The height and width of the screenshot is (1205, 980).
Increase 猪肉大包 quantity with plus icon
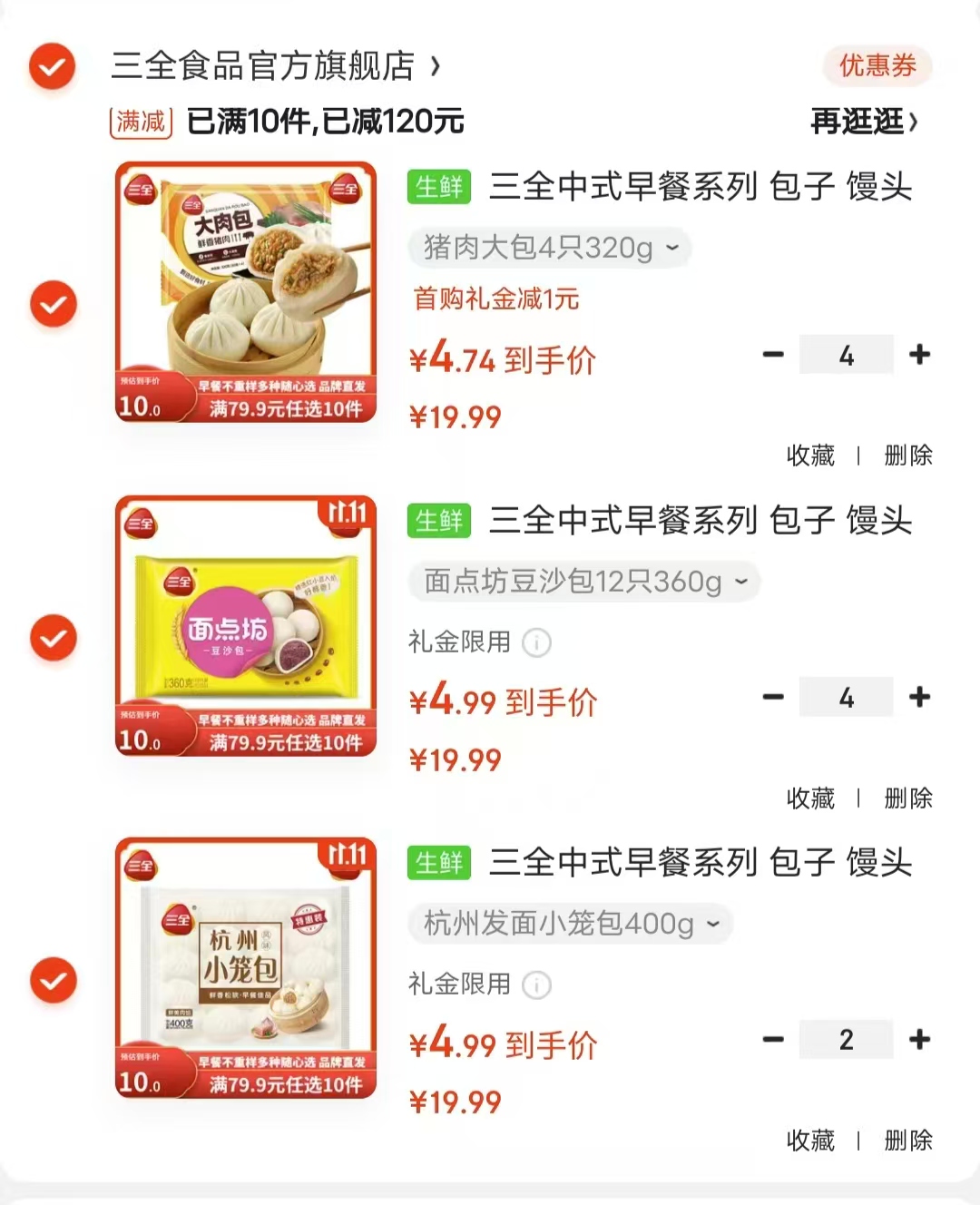pyautogui.click(x=919, y=355)
